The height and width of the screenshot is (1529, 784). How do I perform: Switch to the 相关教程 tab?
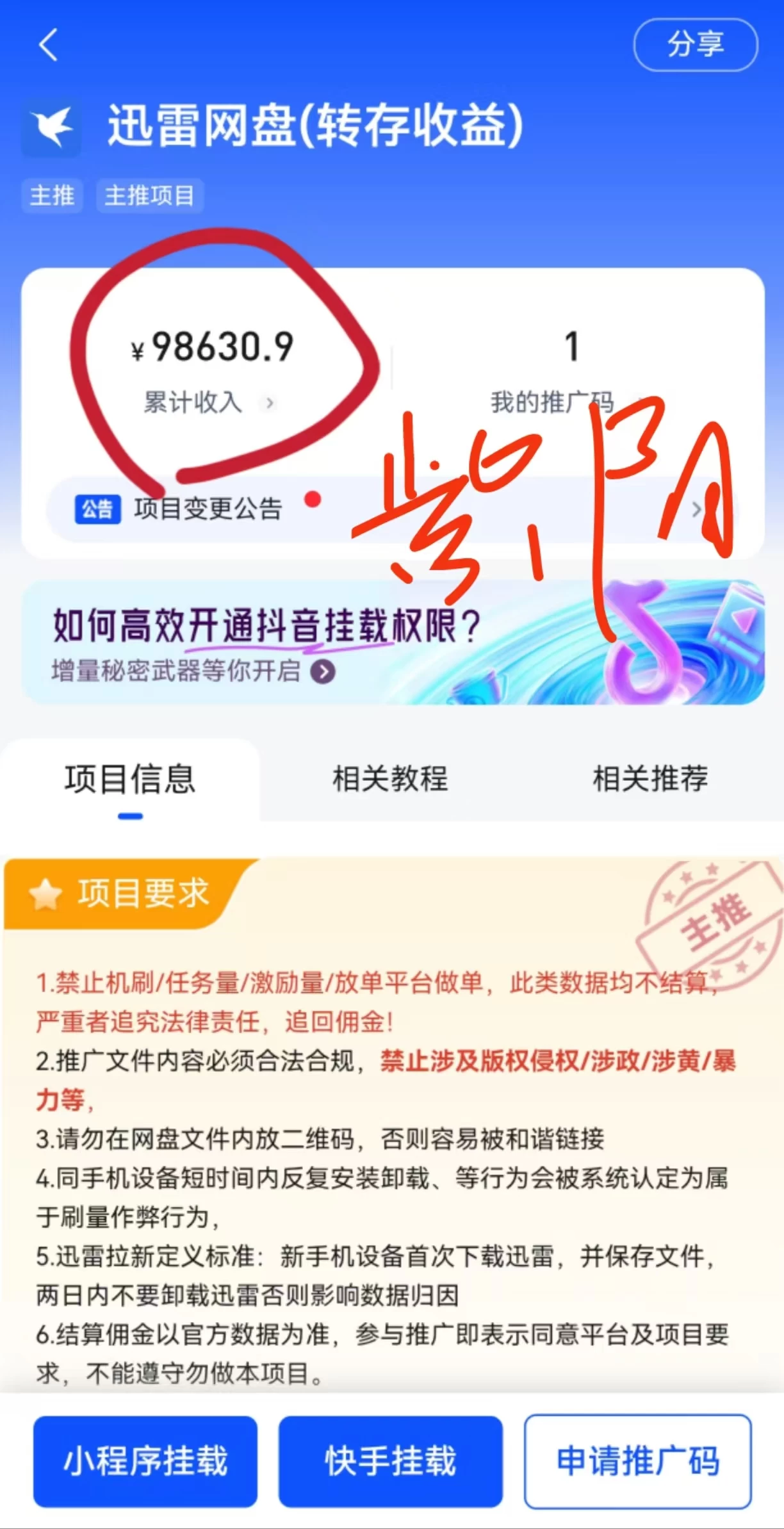390,780
